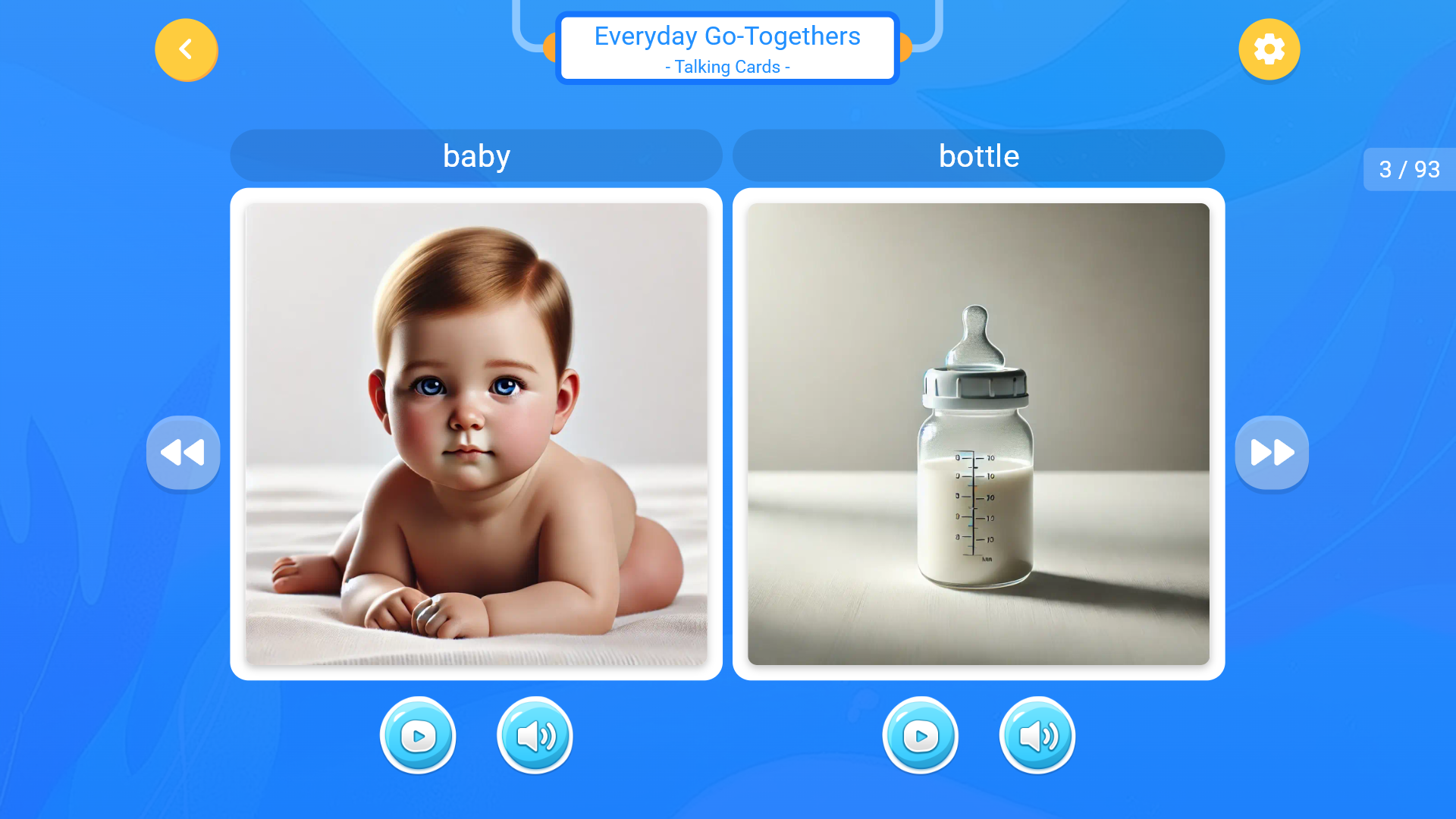Hear the word bottle spoken

tap(1037, 736)
